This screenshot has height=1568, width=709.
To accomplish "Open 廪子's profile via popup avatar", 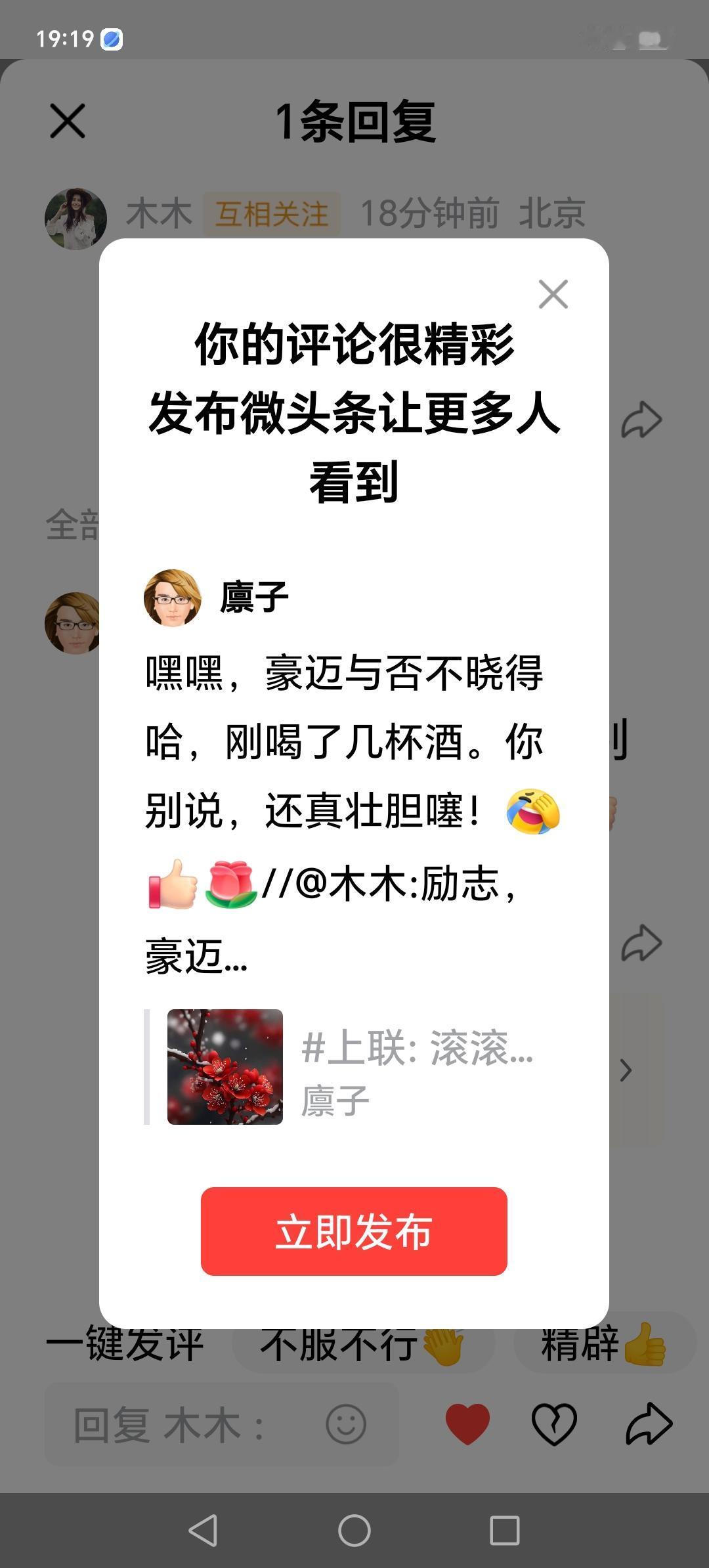I will point(172,596).
